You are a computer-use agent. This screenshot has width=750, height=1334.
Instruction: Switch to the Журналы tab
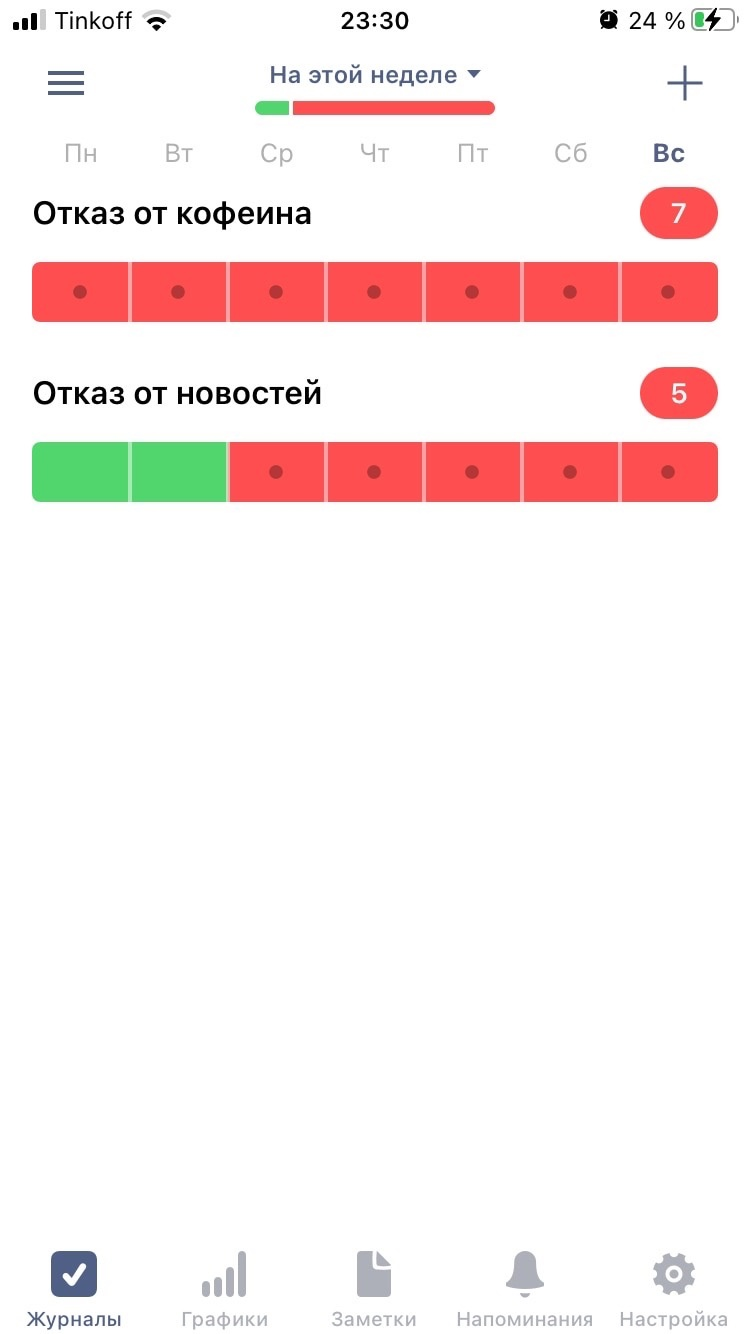[74, 1289]
